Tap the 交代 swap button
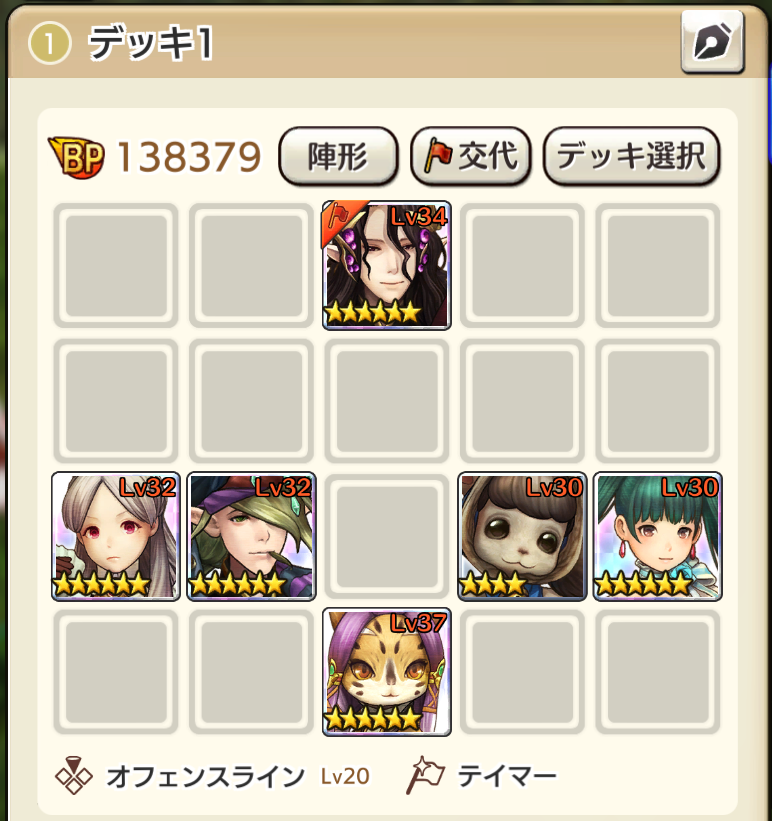Viewport: 772px width, 821px height. click(470, 156)
